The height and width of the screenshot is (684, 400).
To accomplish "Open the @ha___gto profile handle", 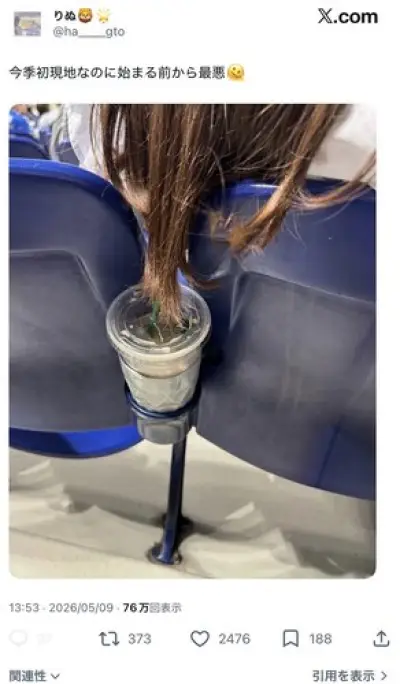I will (x=89, y=32).
